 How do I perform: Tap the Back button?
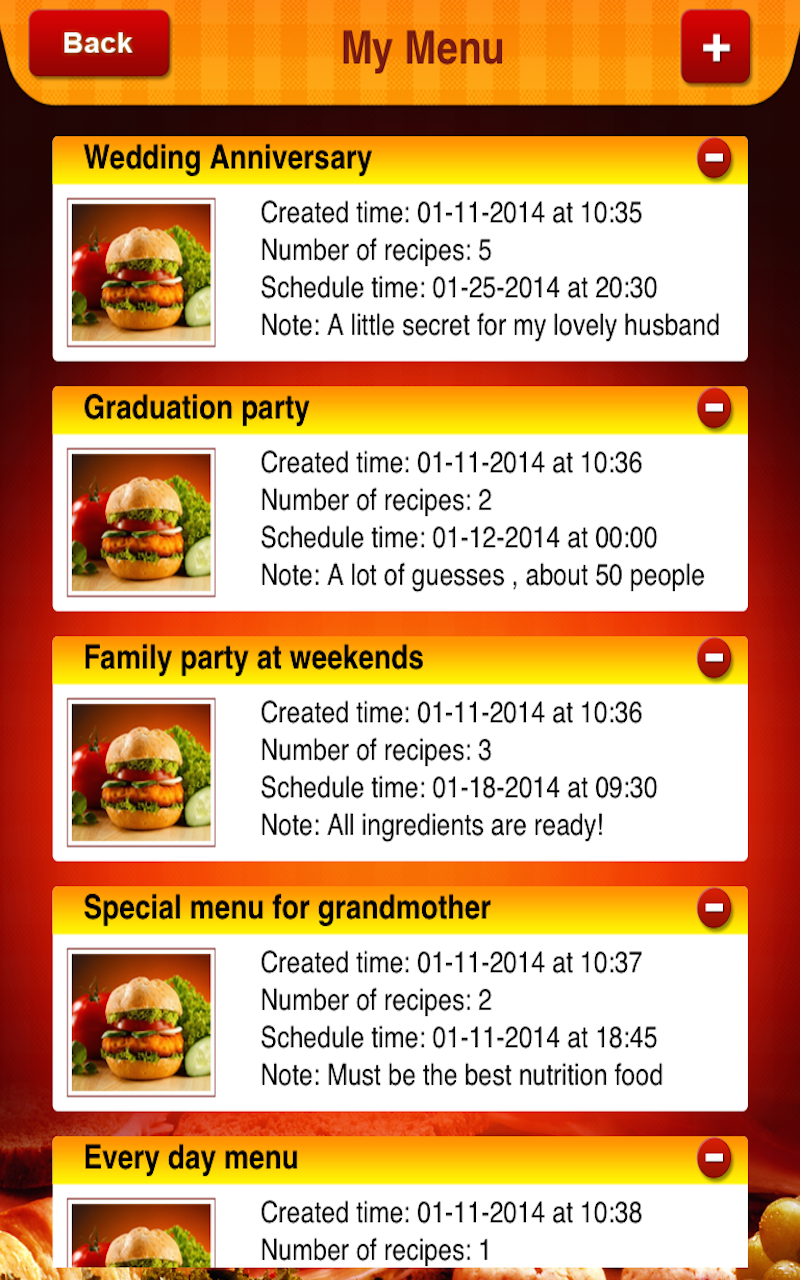pyautogui.click(x=98, y=43)
